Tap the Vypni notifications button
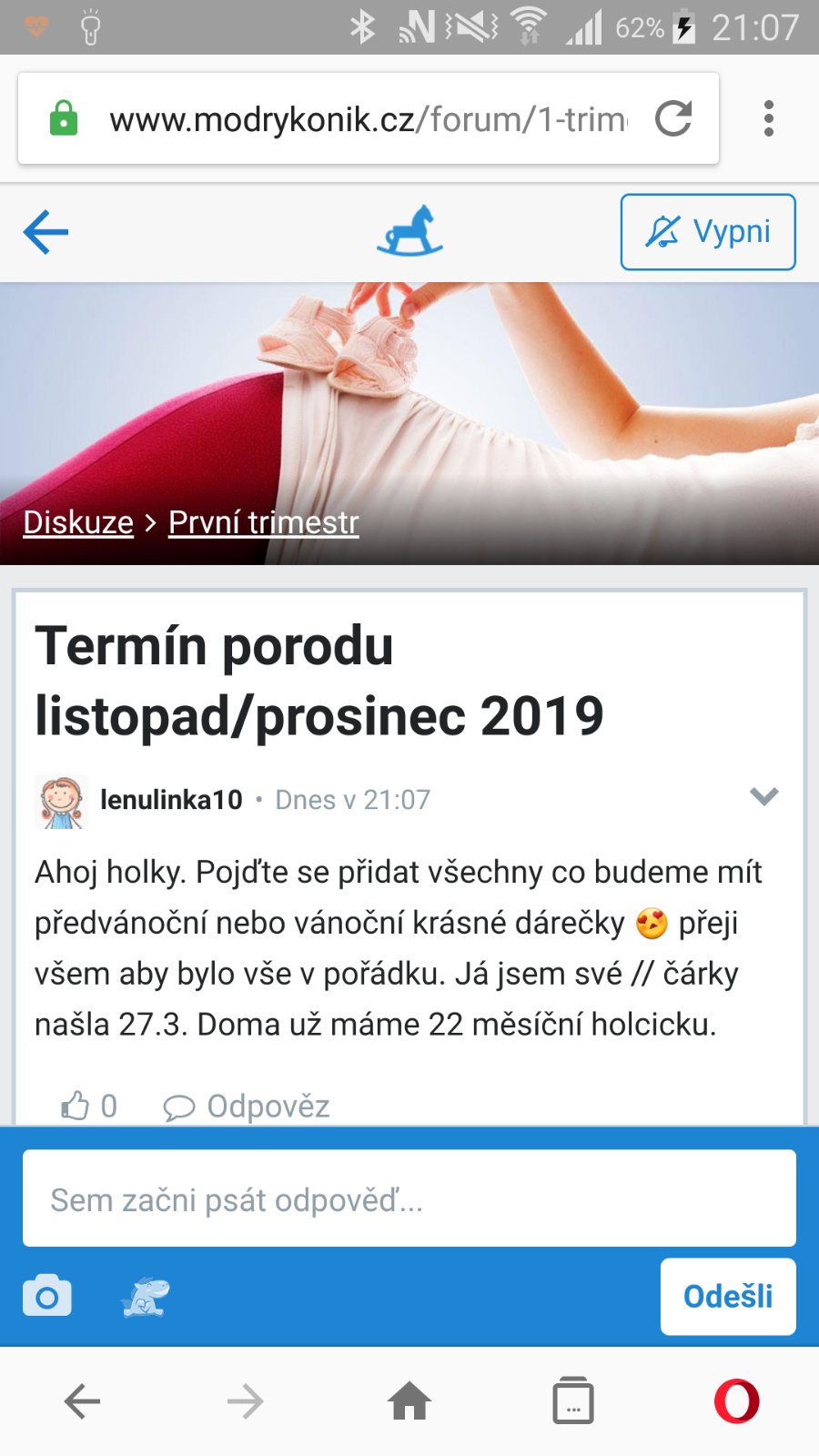Screen dimensions: 819x1456 click(708, 232)
